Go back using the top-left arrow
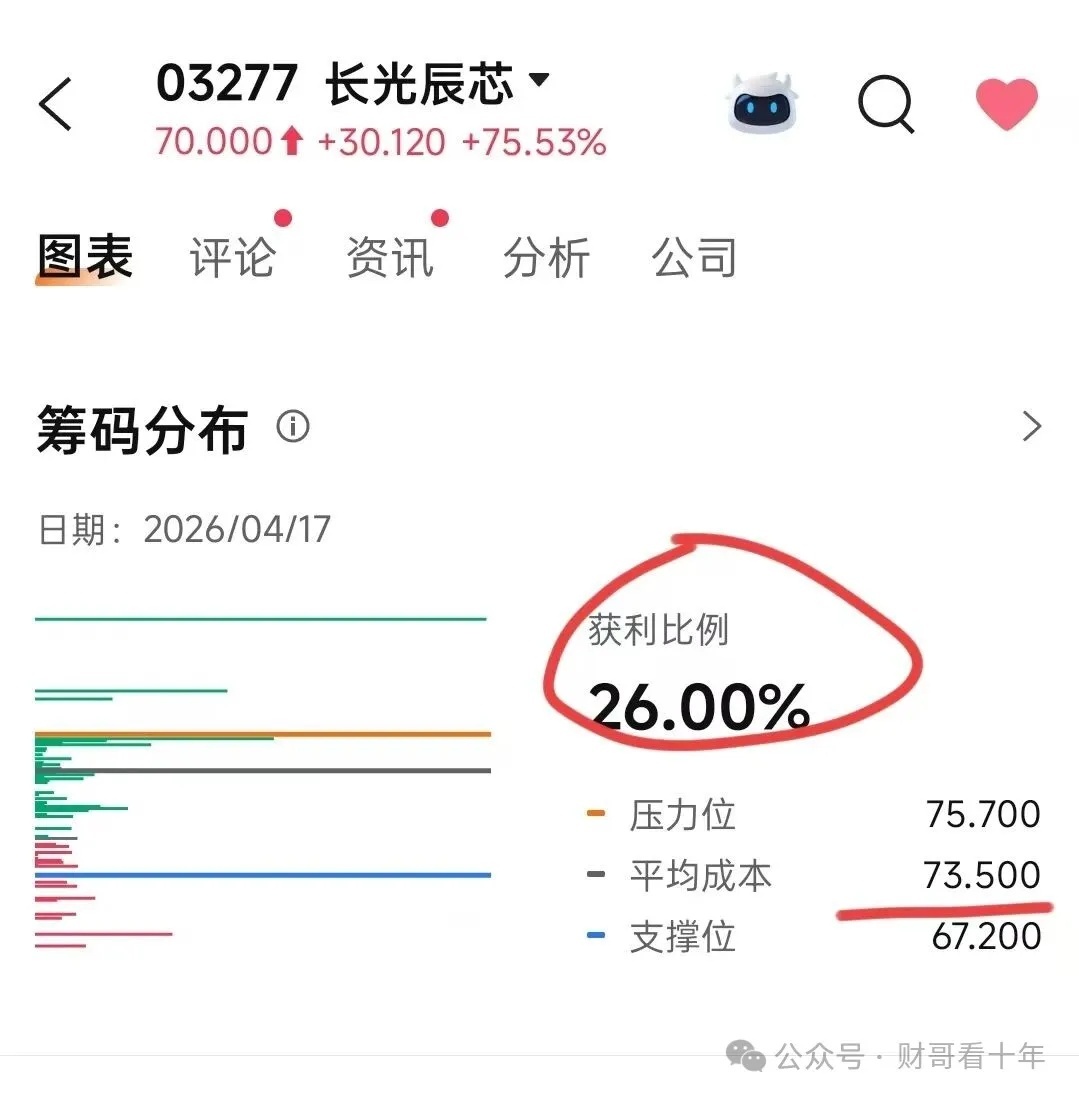1079x1099 pixels. (56, 104)
